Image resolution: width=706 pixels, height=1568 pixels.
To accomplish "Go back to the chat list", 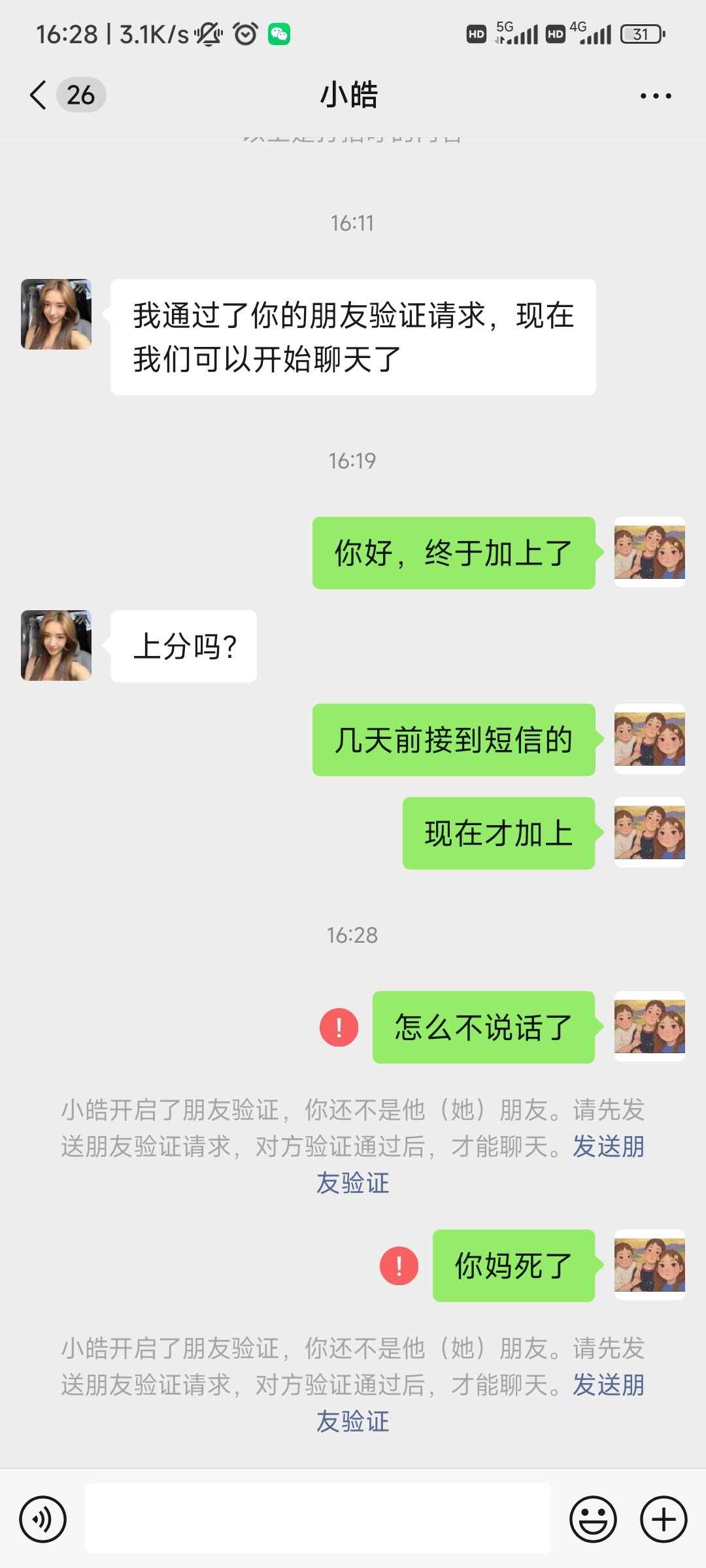I will point(39,95).
